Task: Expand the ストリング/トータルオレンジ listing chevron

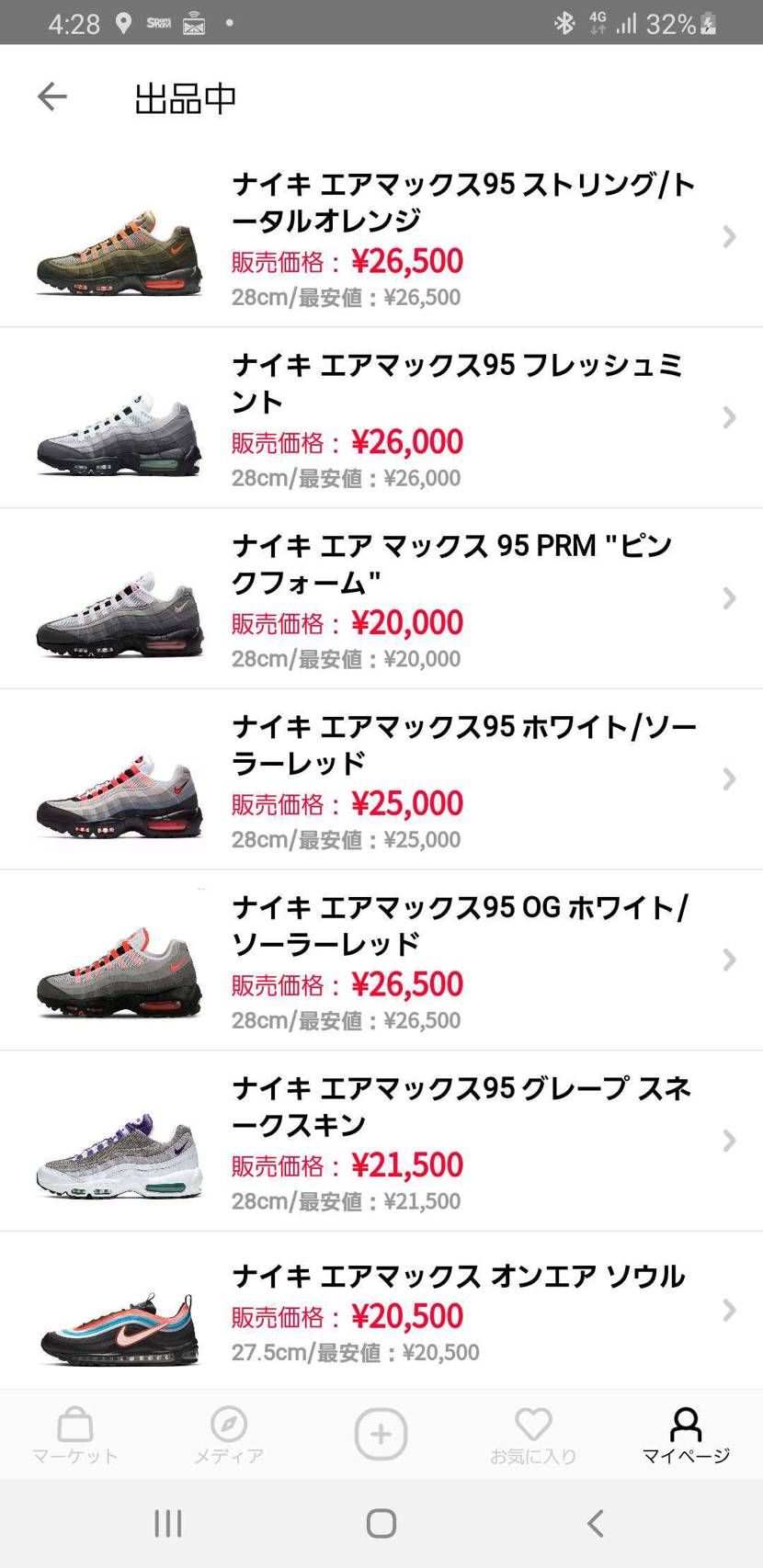Action: click(x=730, y=237)
